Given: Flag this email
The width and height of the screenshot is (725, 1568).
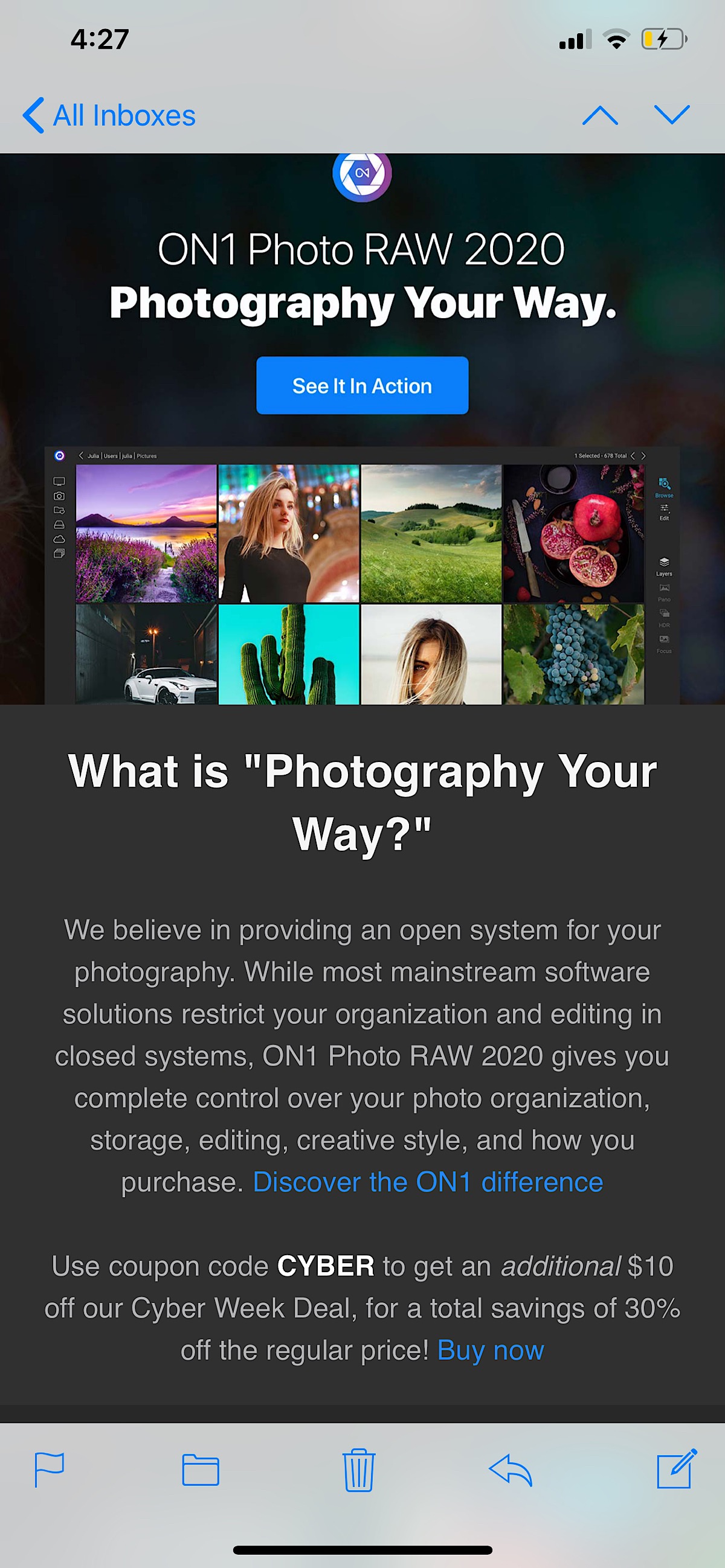Looking at the screenshot, I should coord(50,1470).
